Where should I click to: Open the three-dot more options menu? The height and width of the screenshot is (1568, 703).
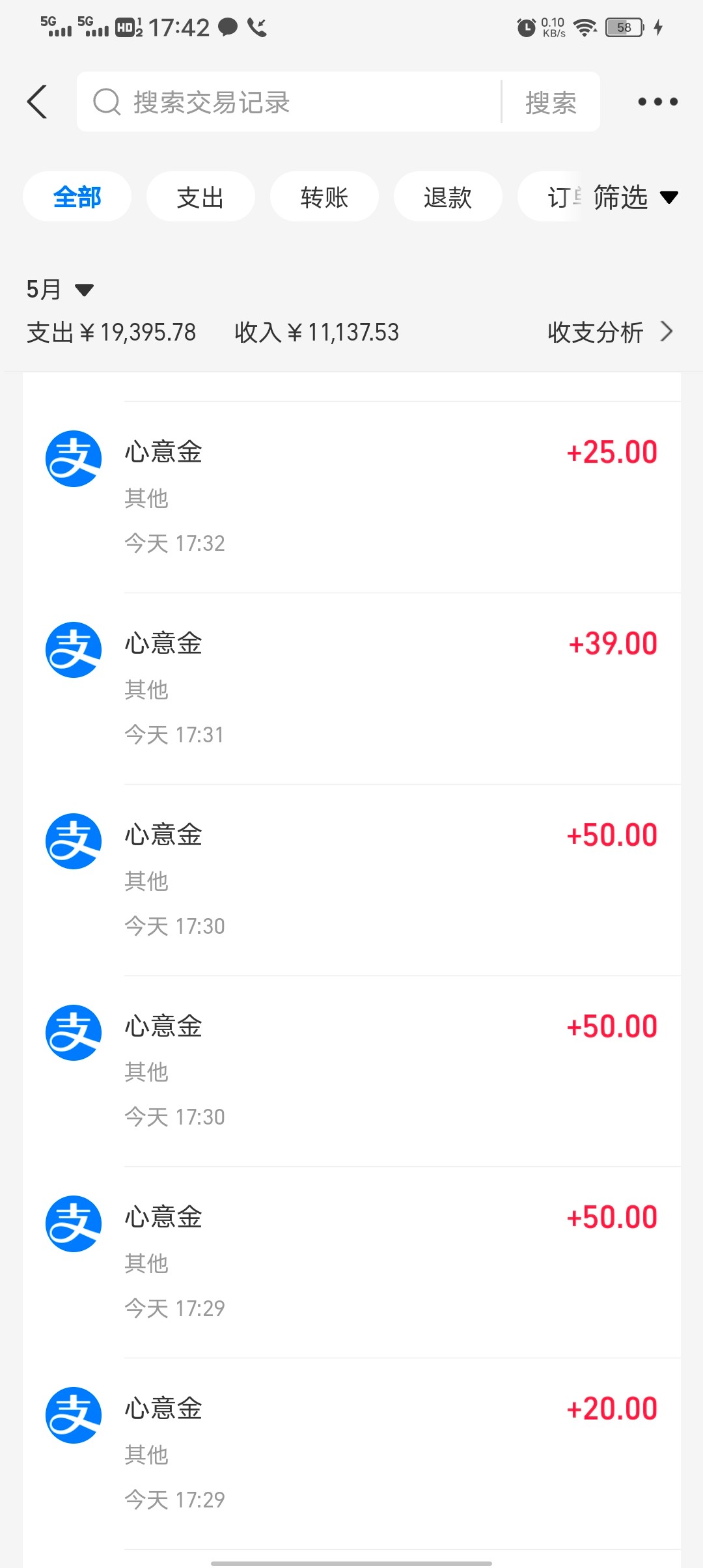(657, 102)
